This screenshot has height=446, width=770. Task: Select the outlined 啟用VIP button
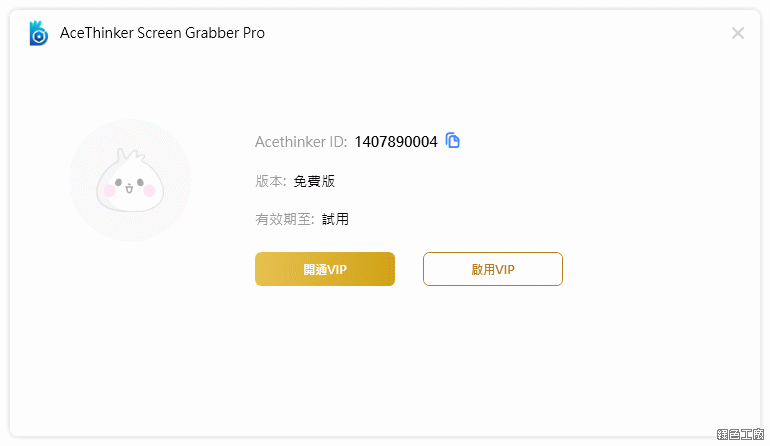pyautogui.click(x=492, y=269)
